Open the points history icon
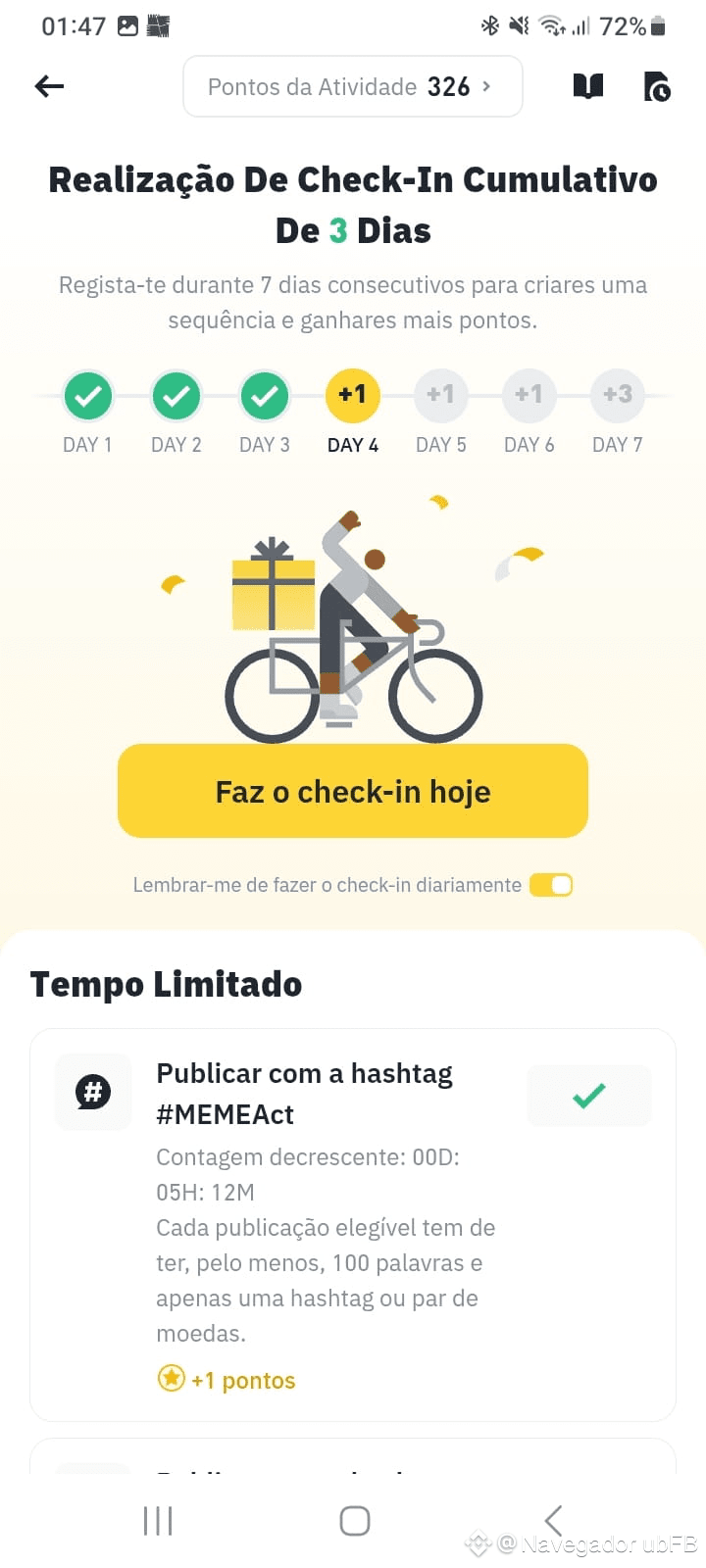Screen dimensions: 706x1568 click(657, 86)
